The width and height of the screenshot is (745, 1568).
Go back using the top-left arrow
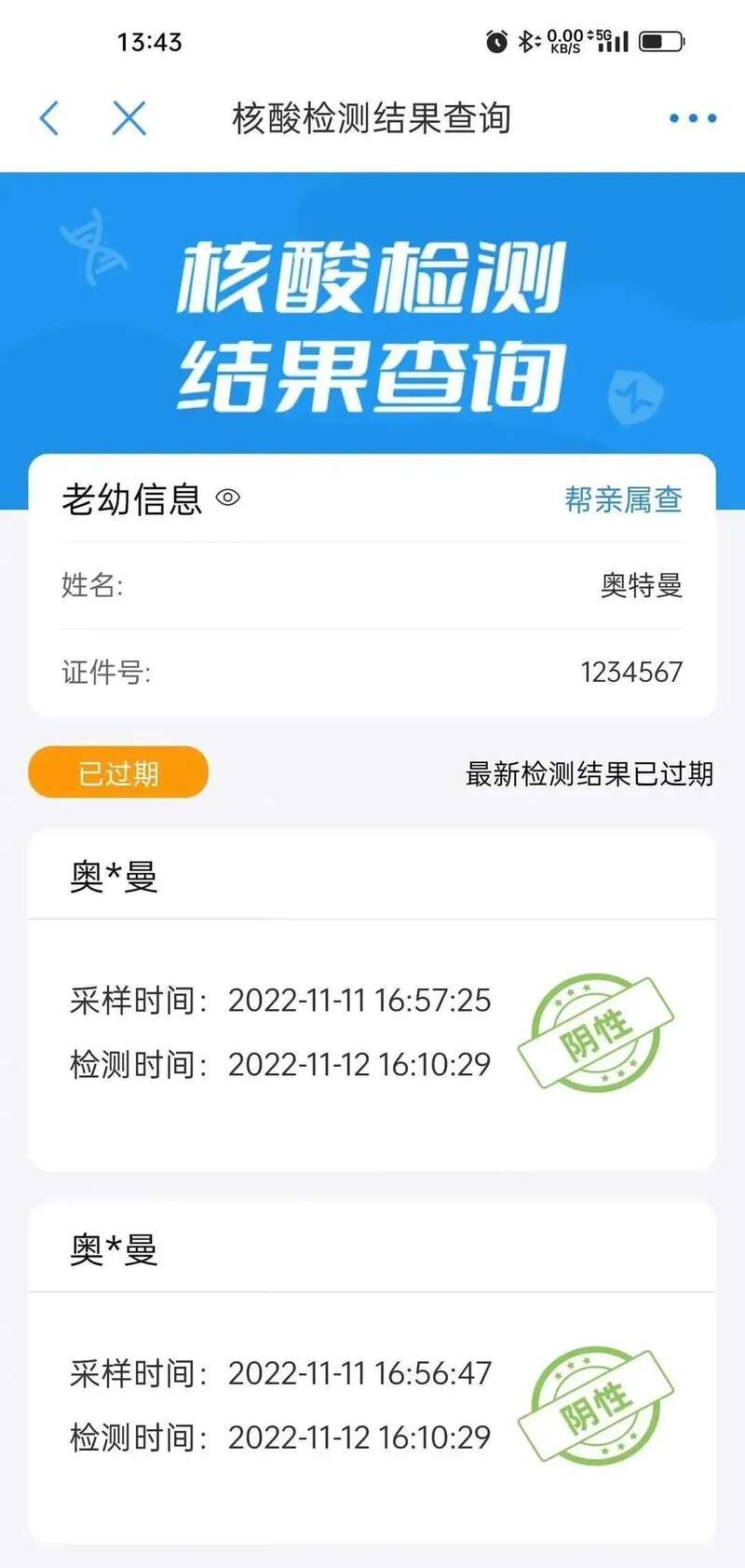50,118
